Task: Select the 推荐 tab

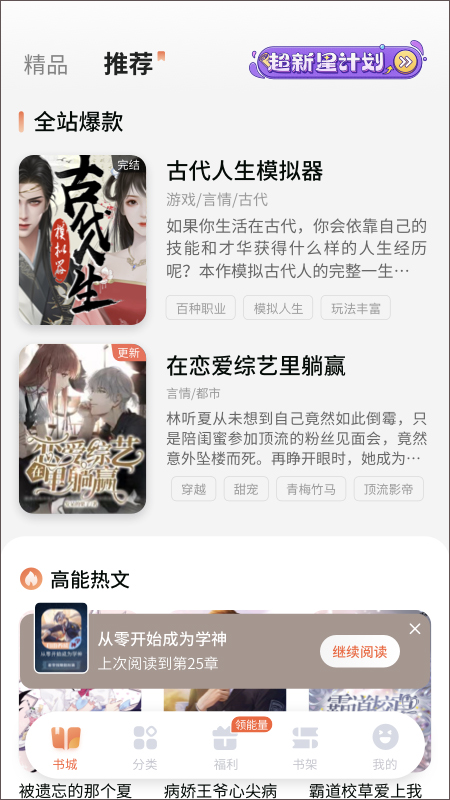Action: [129, 65]
